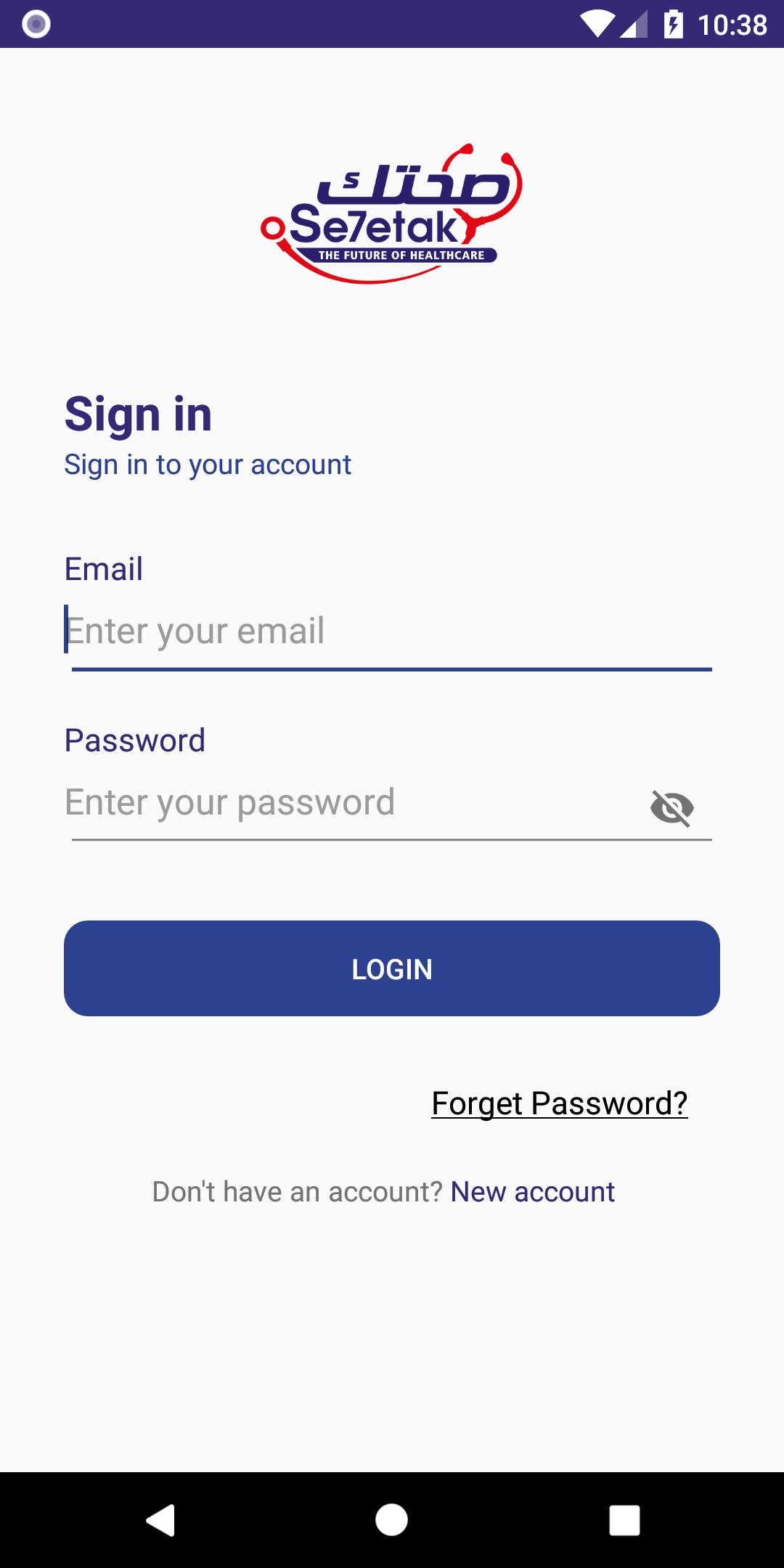784x1568 pixels.
Task: Focus the Password input field
Action: (348, 803)
